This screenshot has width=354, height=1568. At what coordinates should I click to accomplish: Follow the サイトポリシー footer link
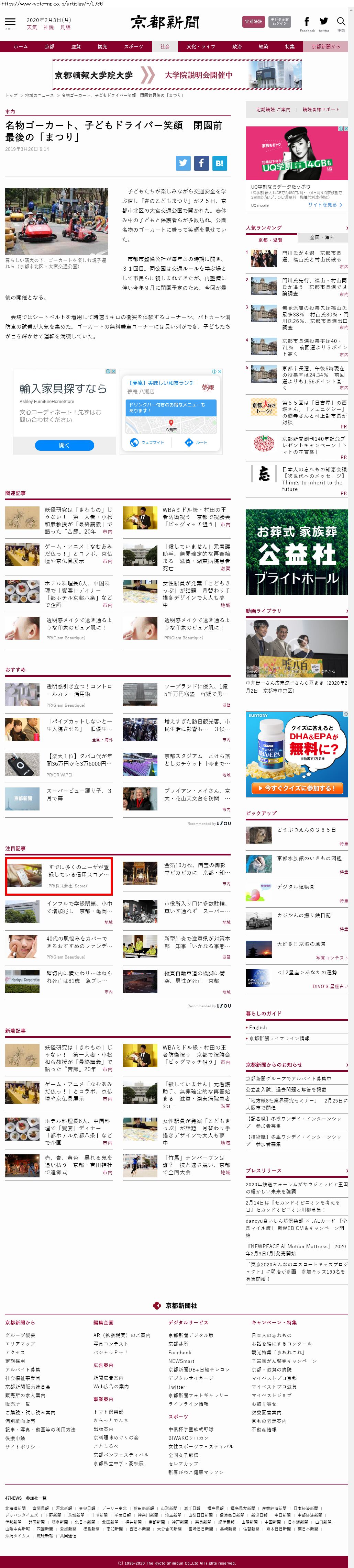(23, 1447)
